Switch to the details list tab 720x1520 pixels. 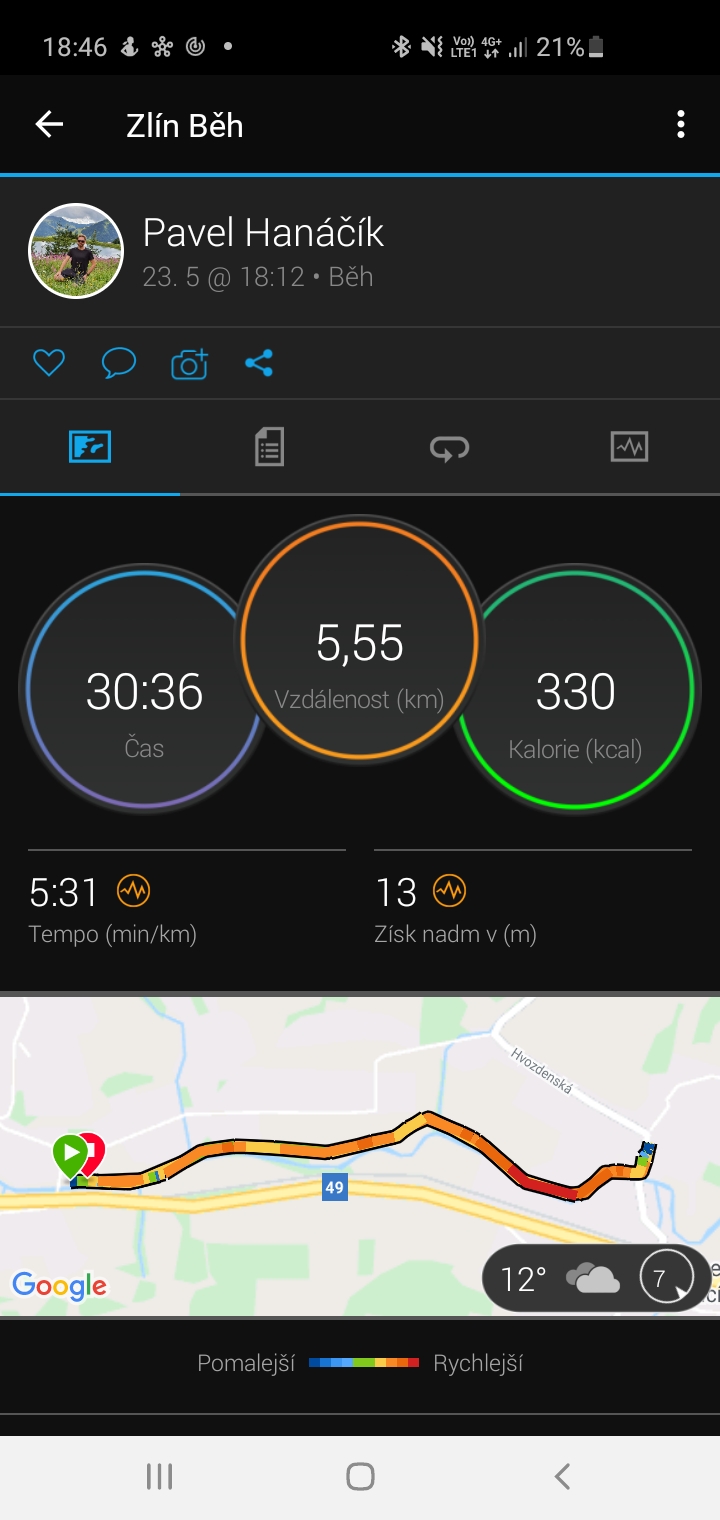(269, 447)
